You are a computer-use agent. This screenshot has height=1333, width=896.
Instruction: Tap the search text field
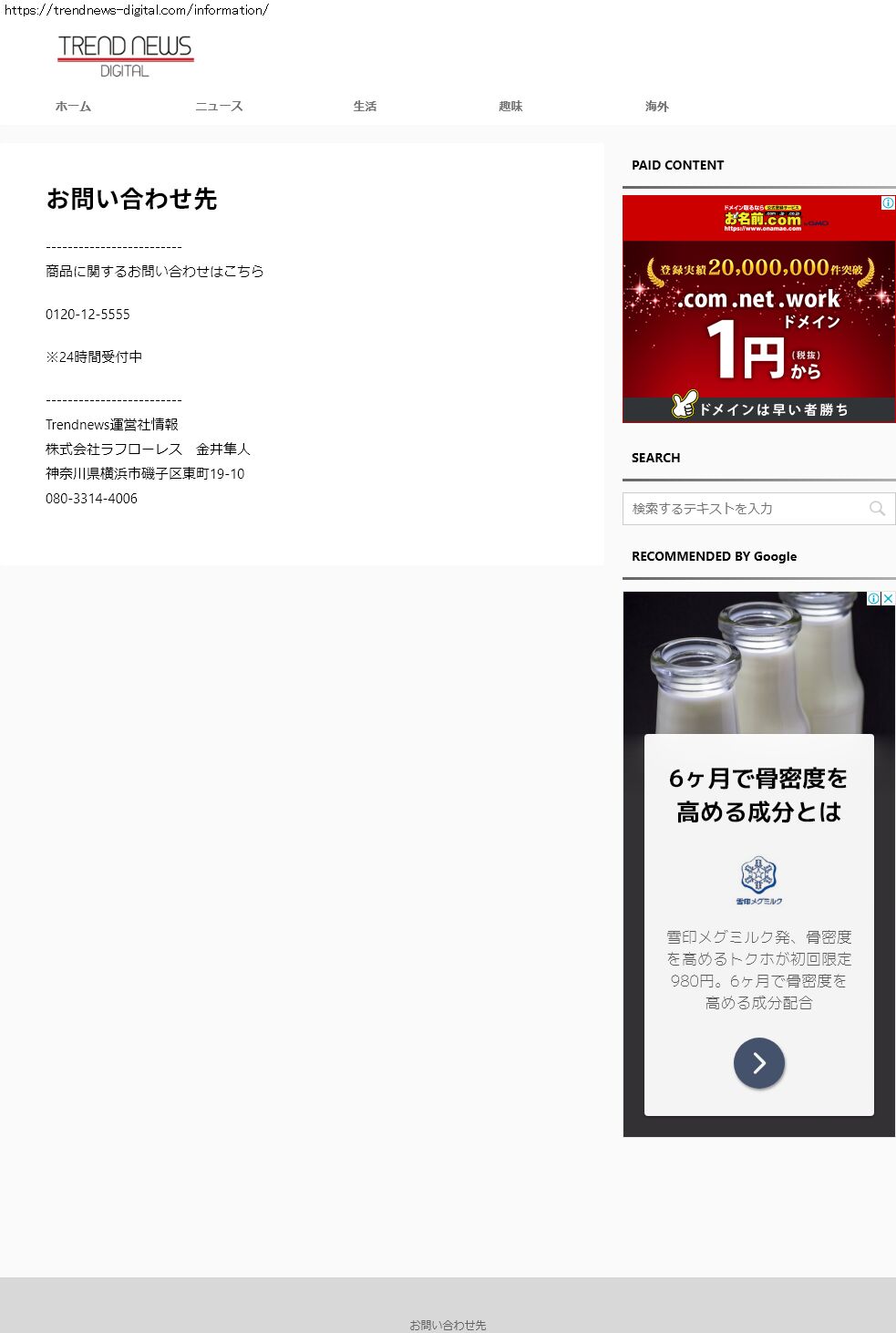pos(743,509)
